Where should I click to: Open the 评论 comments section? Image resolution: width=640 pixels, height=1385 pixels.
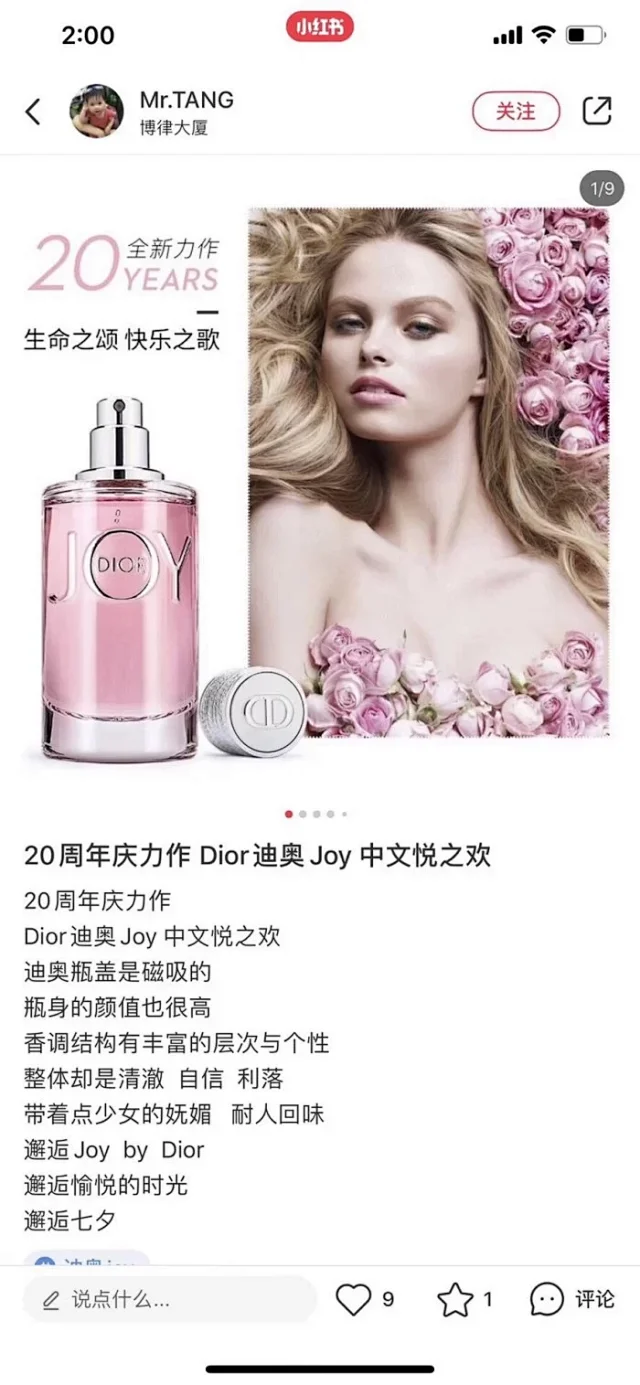click(572, 1300)
